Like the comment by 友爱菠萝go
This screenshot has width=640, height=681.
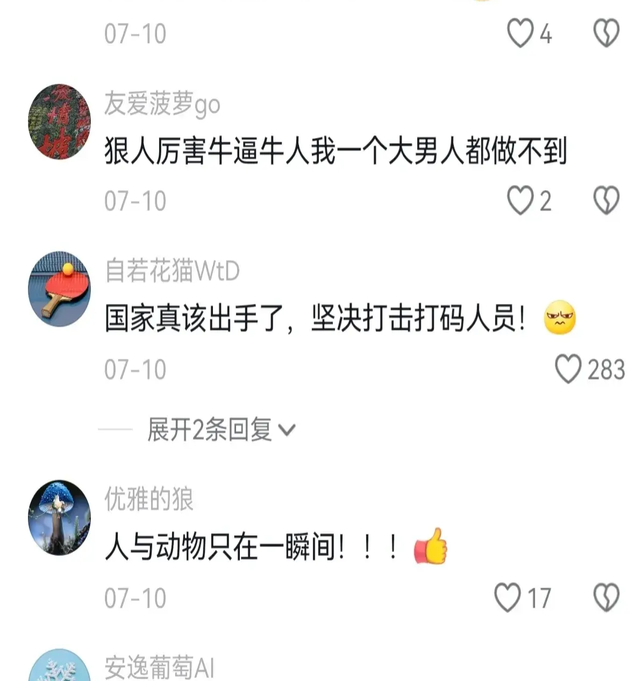tap(520, 201)
